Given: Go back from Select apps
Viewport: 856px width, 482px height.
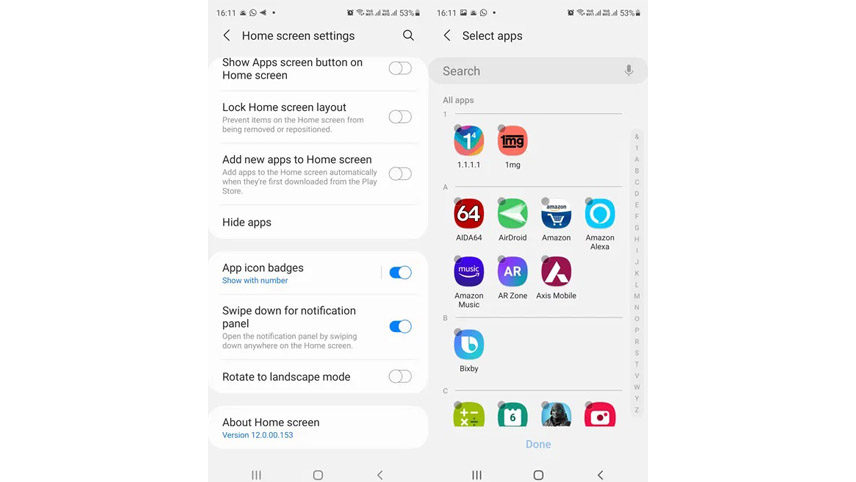Looking at the screenshot, I should tap(447, 36).
